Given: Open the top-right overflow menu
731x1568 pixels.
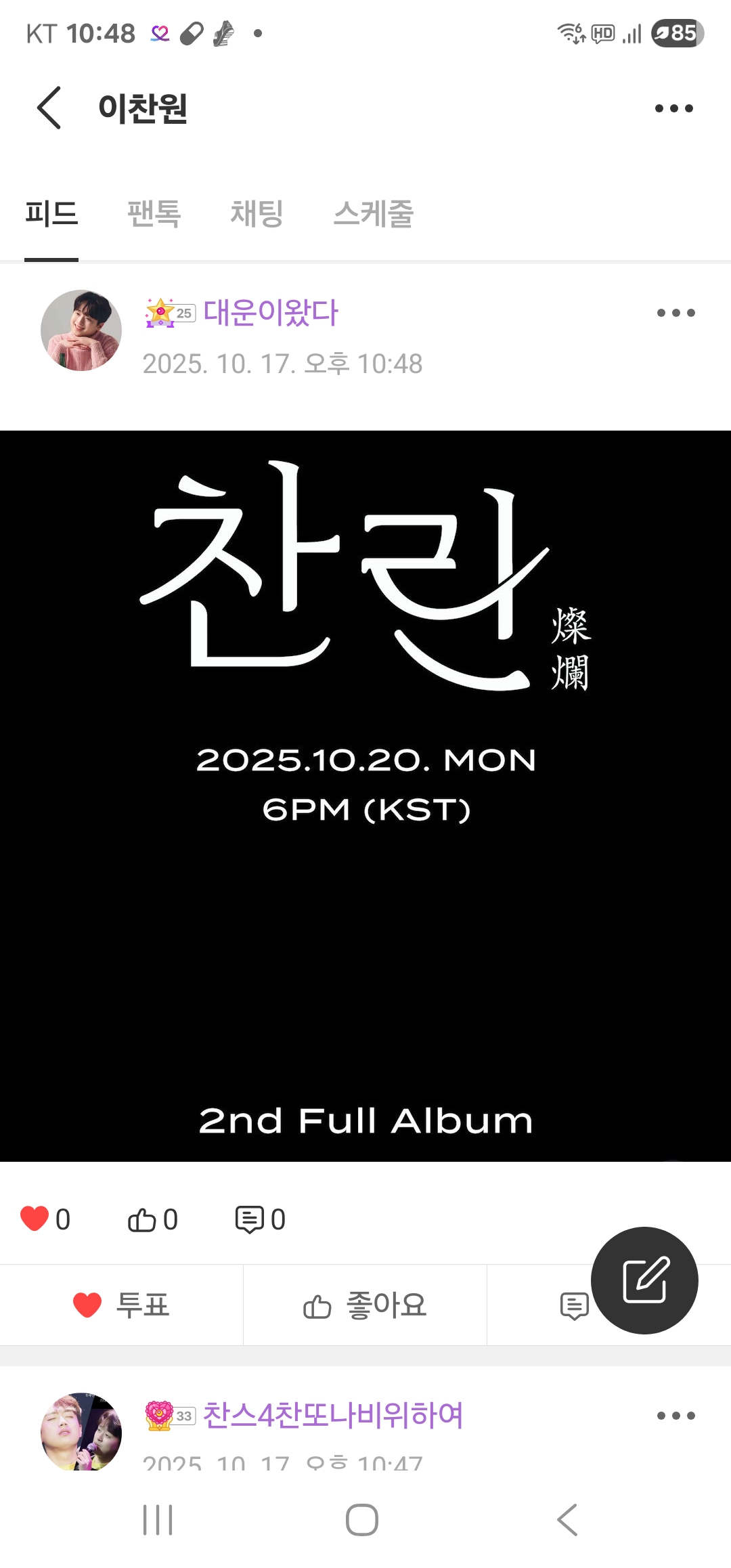Looking at the screenshot, I should coord(674,108).
